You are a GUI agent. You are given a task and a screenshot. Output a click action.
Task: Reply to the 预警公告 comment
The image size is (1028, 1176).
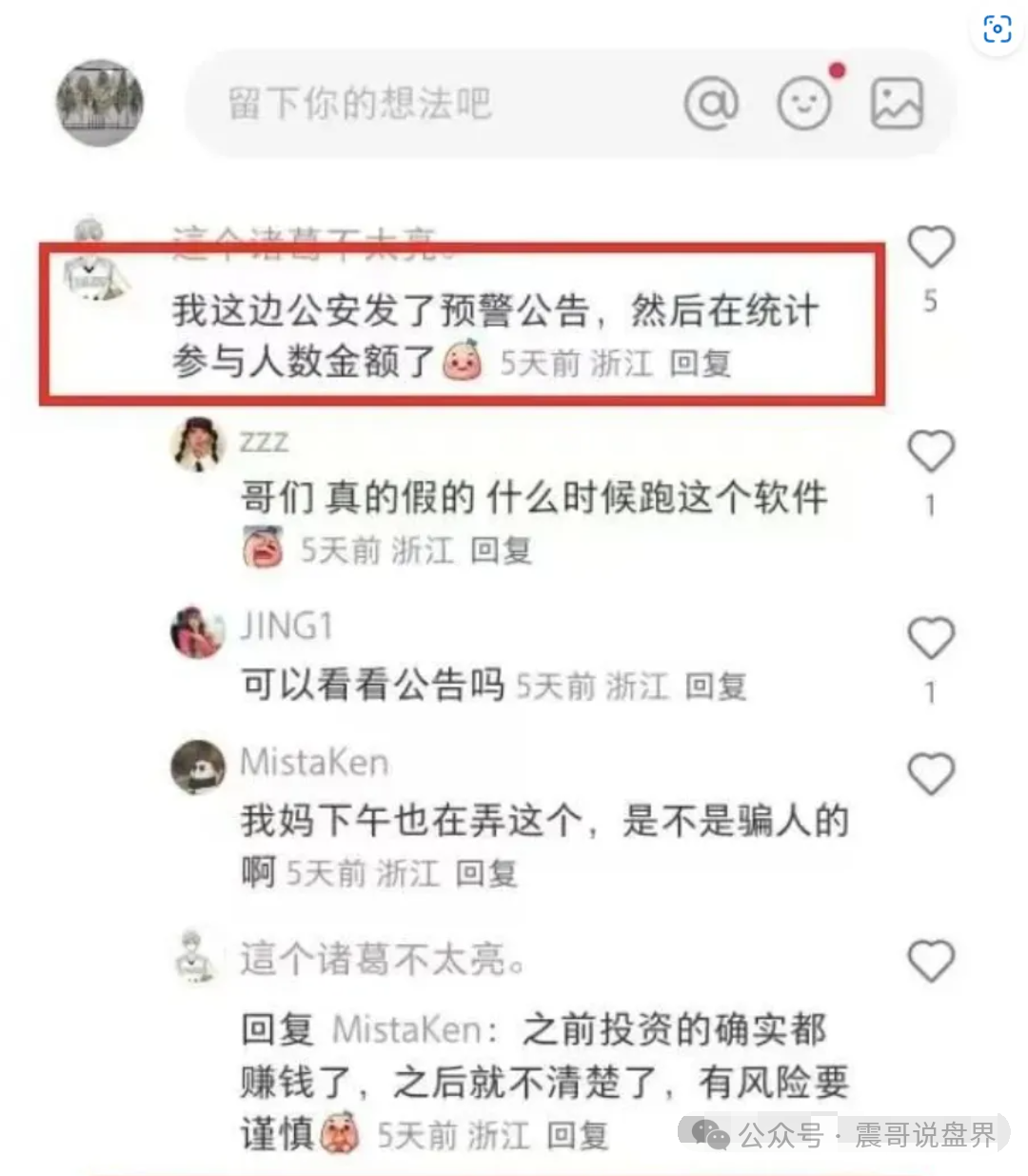pos(700,363)
